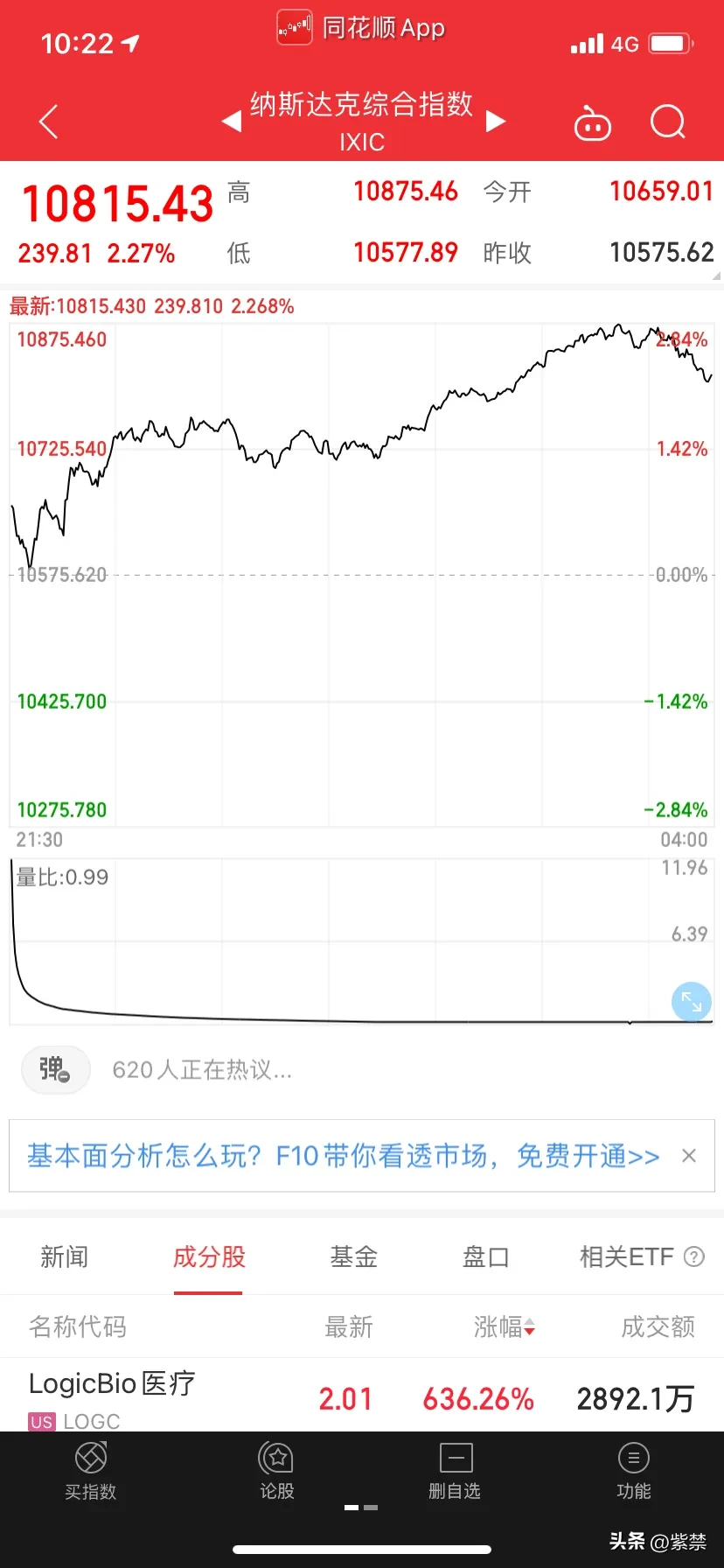Switch to the 新闻 tab
724x1568 pixels.
pos(64,1256)
